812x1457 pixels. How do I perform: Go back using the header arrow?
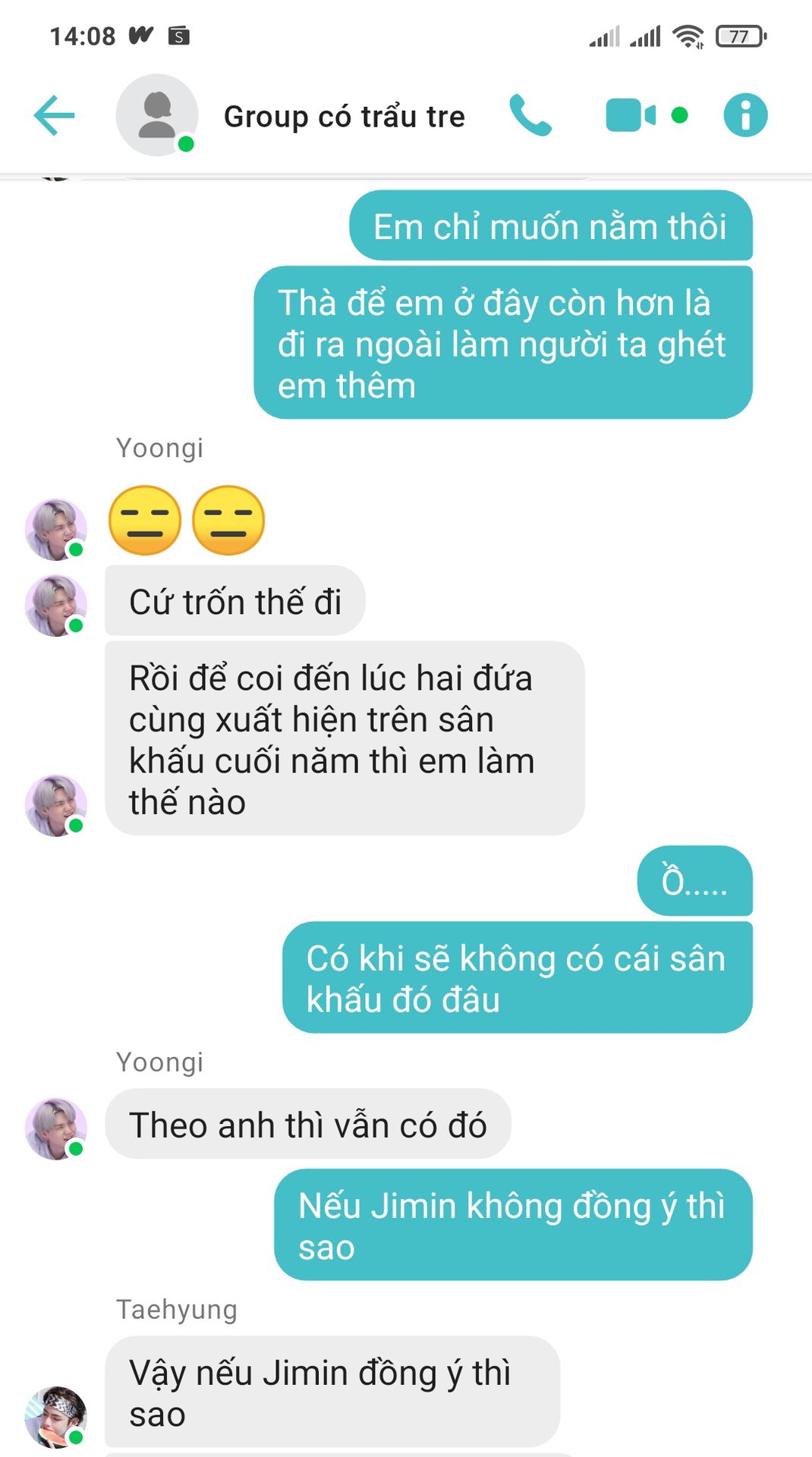pos(55,115)
